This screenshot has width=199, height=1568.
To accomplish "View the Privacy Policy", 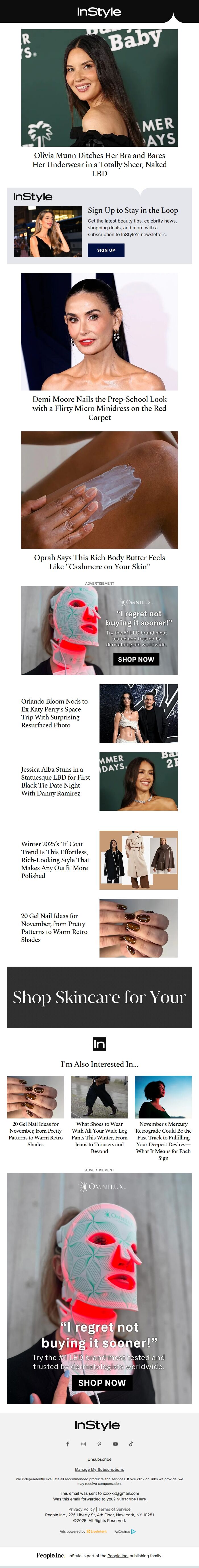I will (x=81, y=1509).
